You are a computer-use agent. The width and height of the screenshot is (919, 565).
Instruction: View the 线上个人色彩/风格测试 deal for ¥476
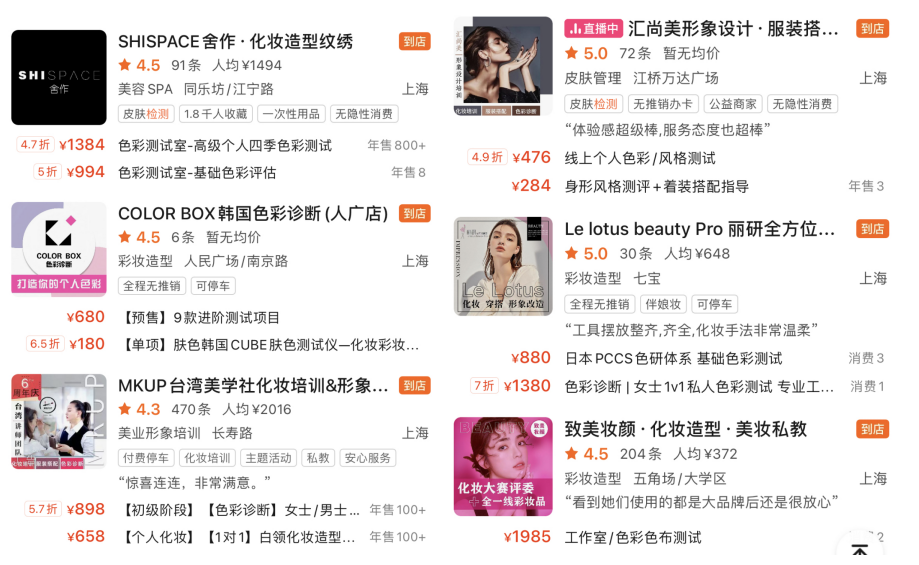click(639, 158)
